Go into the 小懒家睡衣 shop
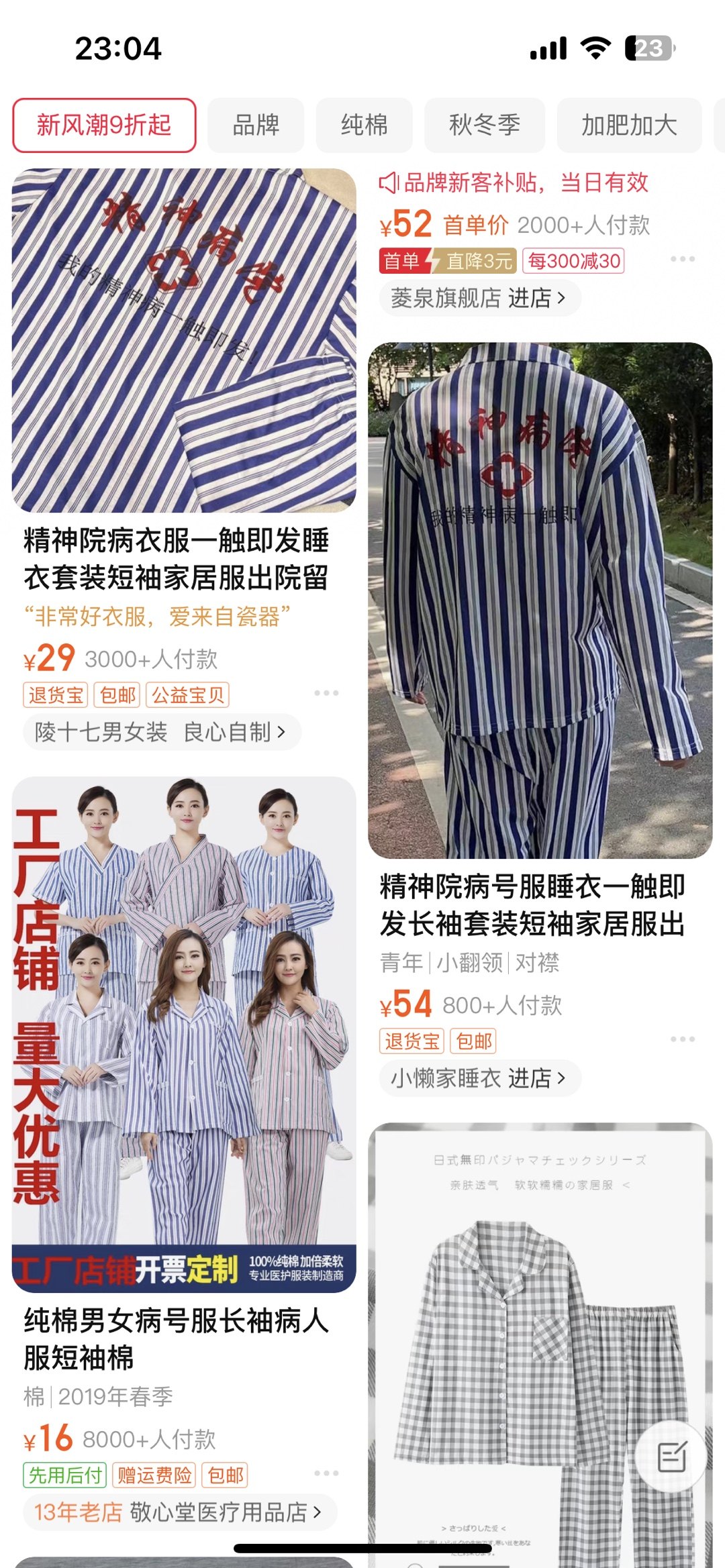The width and height of the screenshot is (725, 1568). coord(479,1078)
